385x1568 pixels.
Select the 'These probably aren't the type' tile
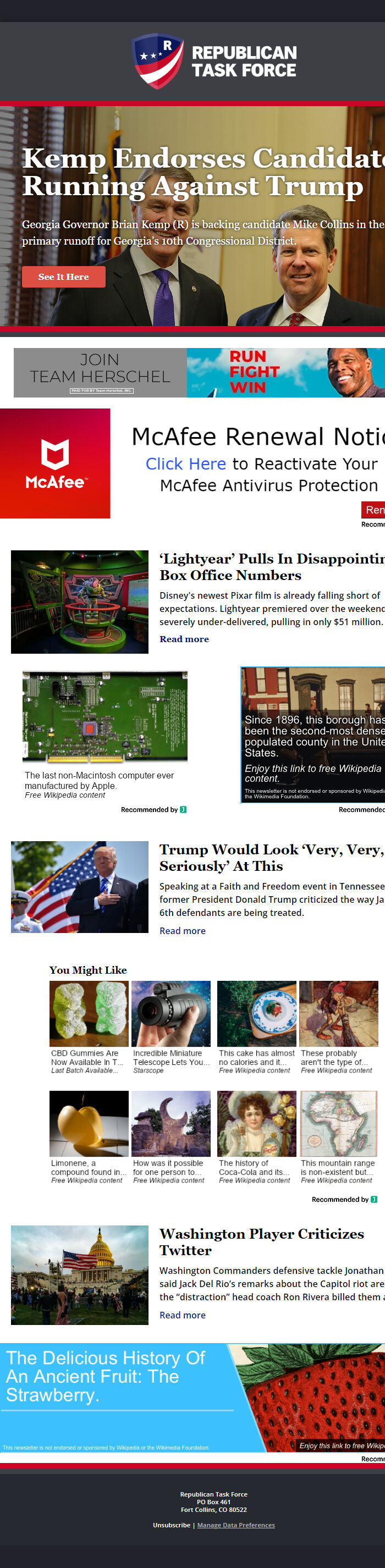click(339, 1026)
